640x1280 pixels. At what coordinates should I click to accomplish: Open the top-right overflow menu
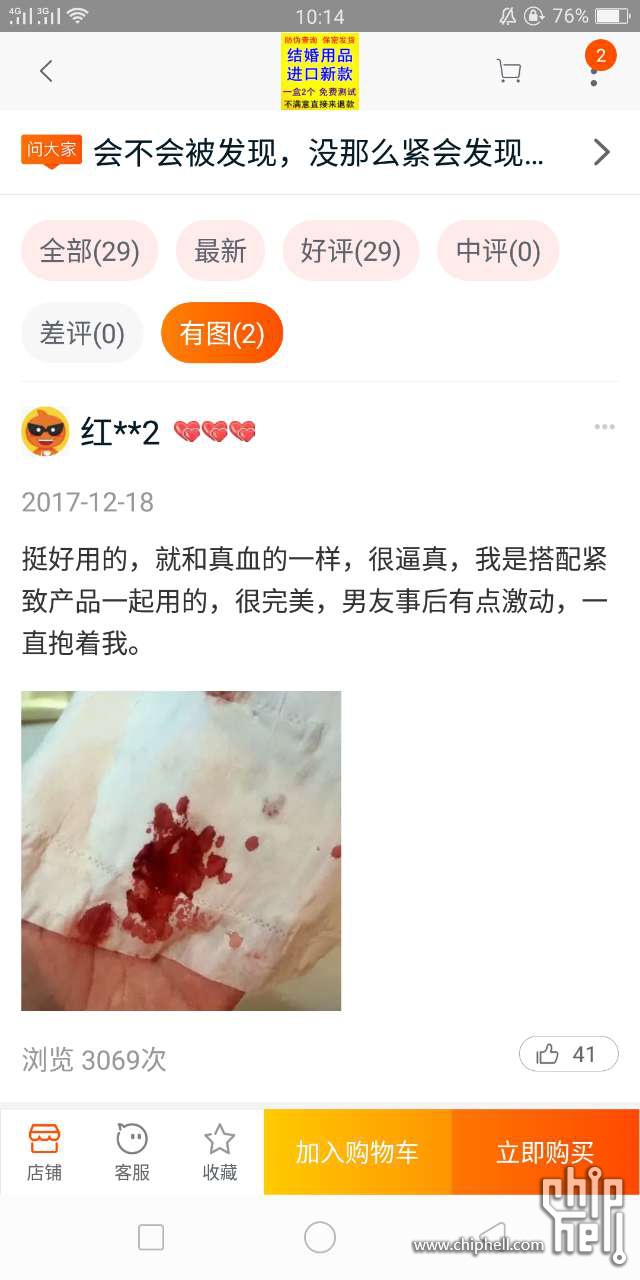tap(594, 72)
